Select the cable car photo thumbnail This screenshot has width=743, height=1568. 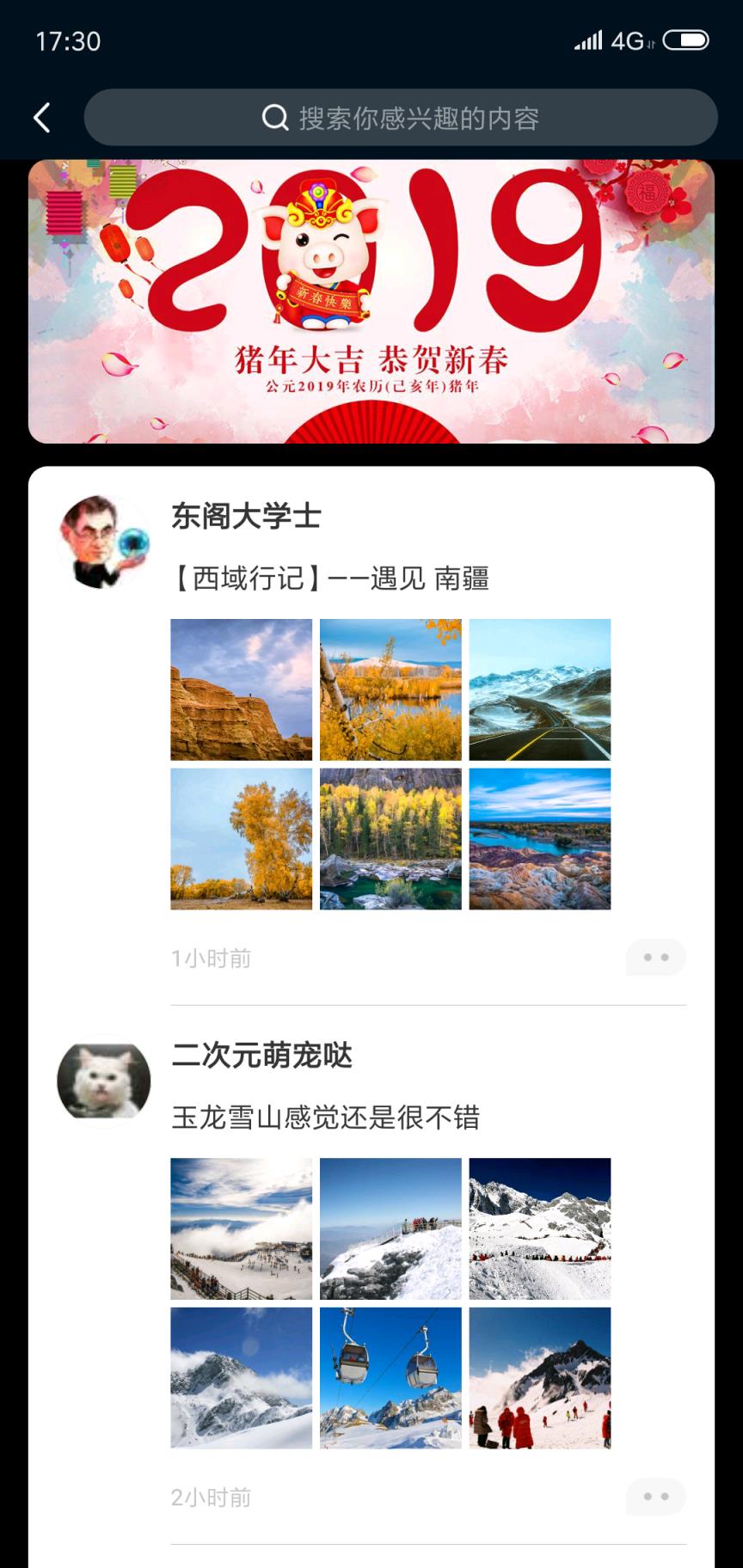coord(390,1379)
